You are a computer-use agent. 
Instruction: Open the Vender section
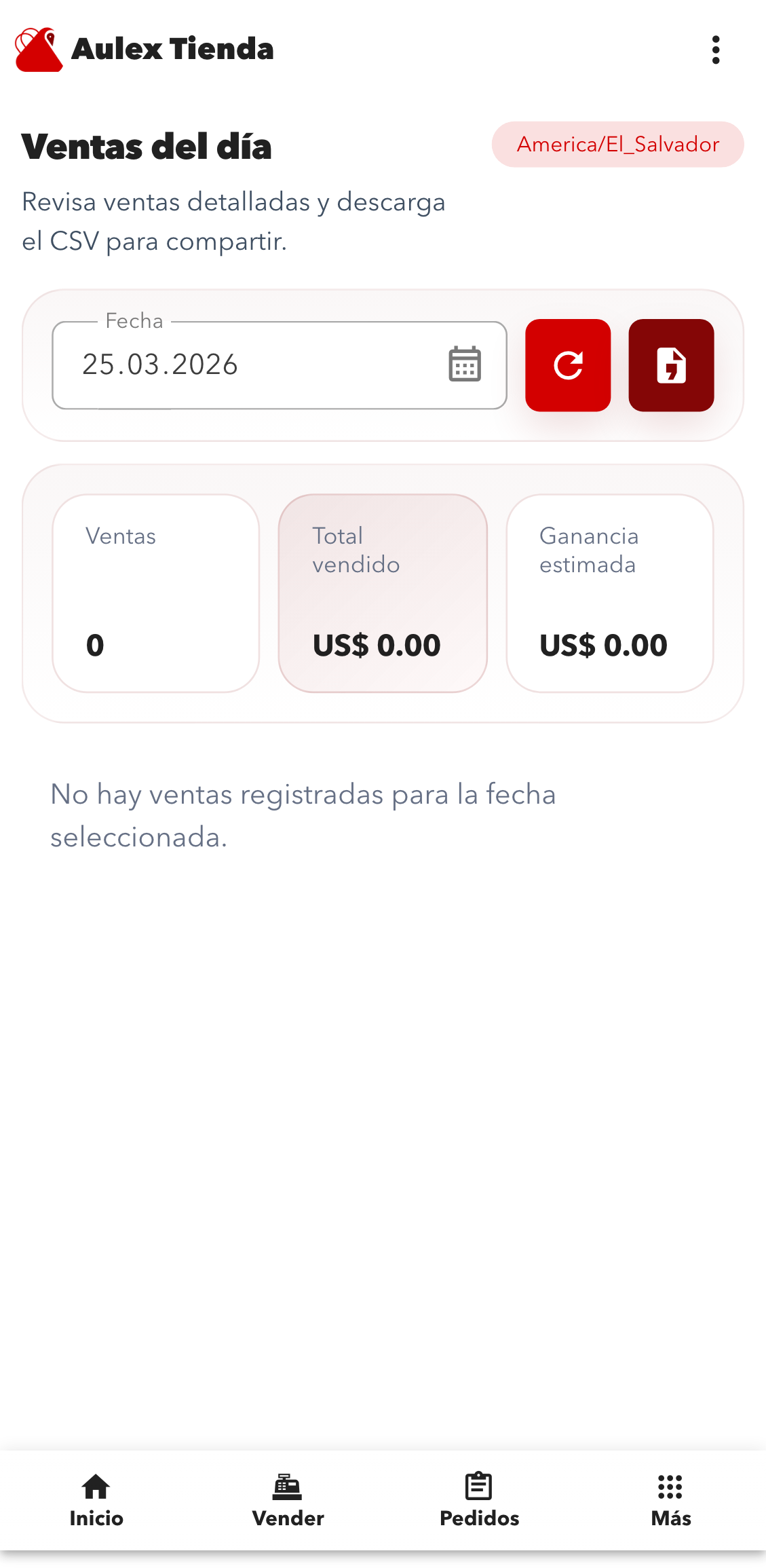pos(287,1500)
